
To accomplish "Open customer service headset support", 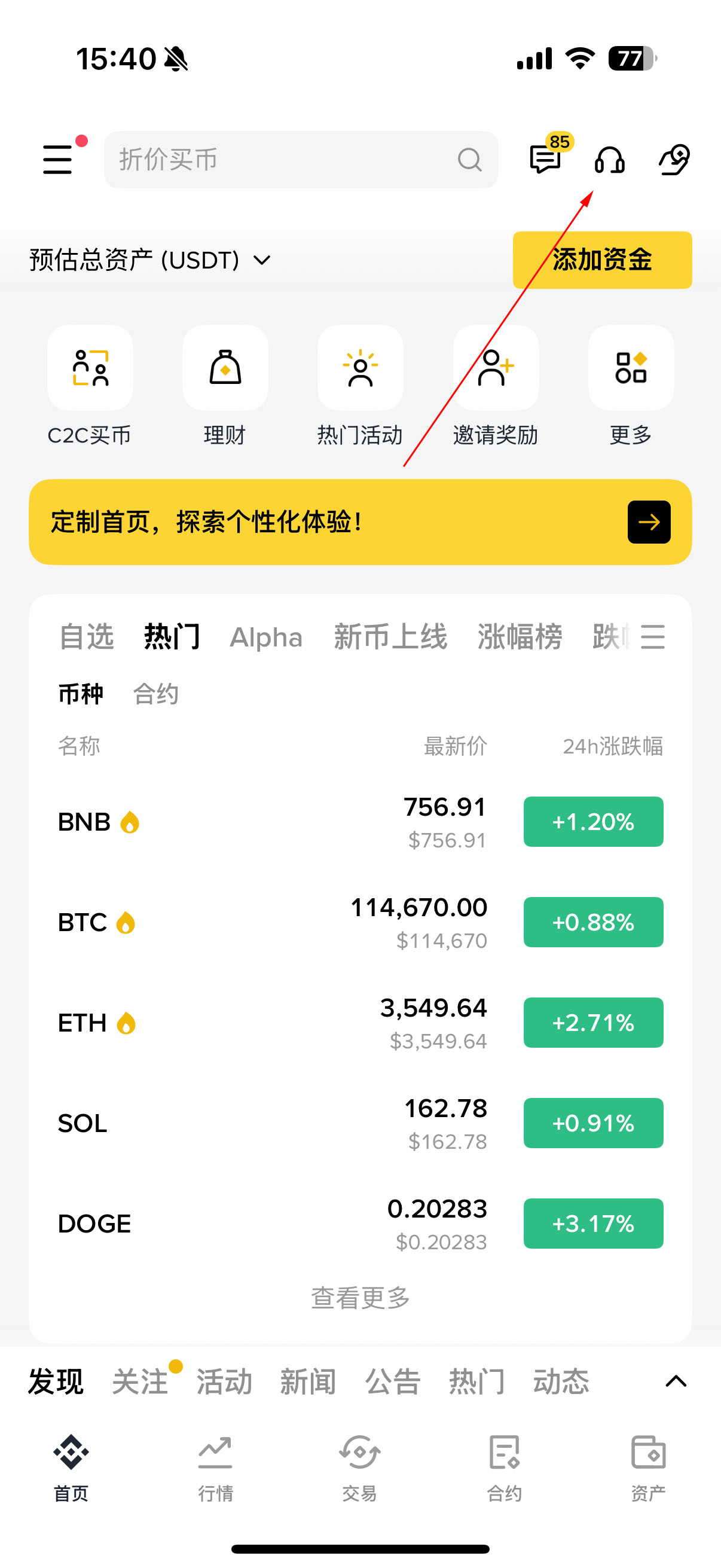I will point(610,161).
